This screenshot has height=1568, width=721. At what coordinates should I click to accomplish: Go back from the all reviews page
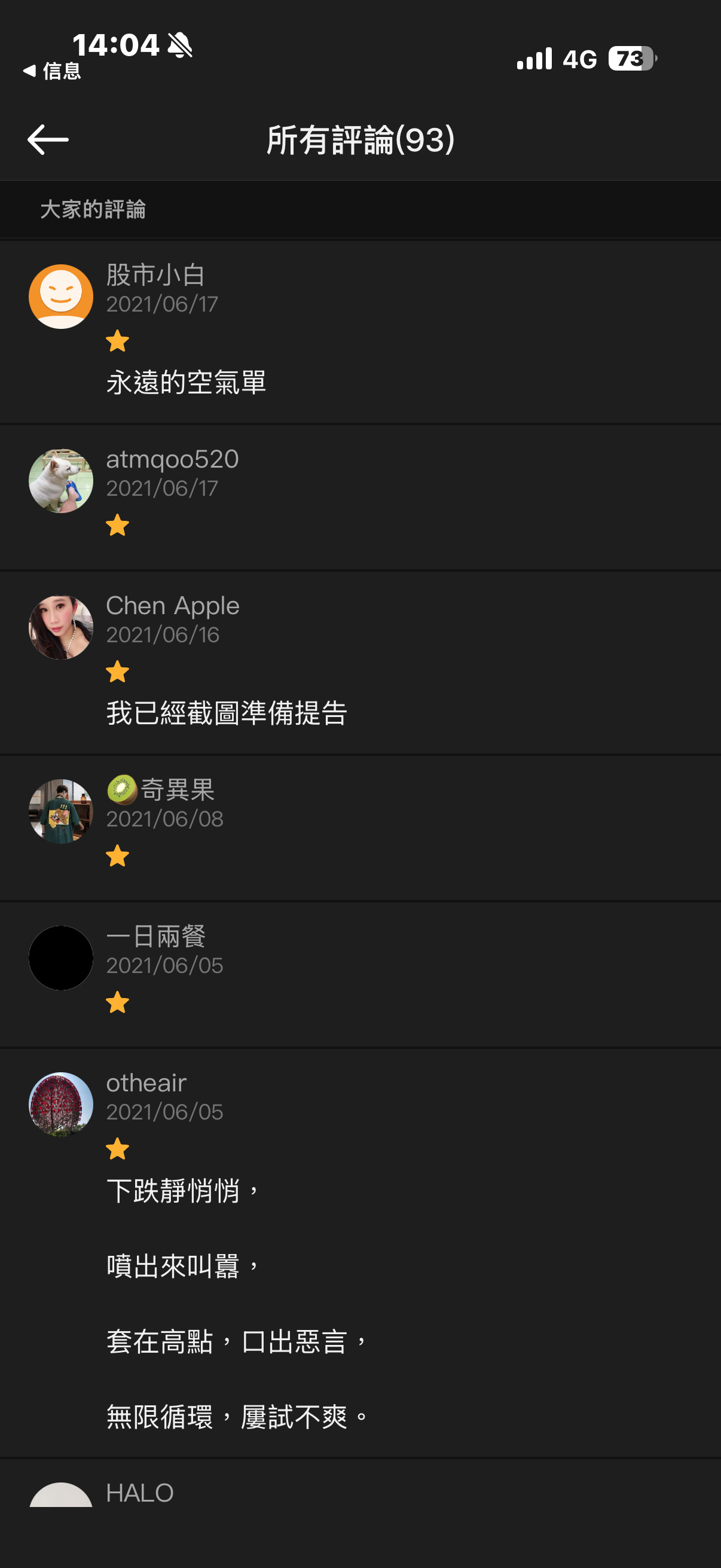[x=47, y=139]
